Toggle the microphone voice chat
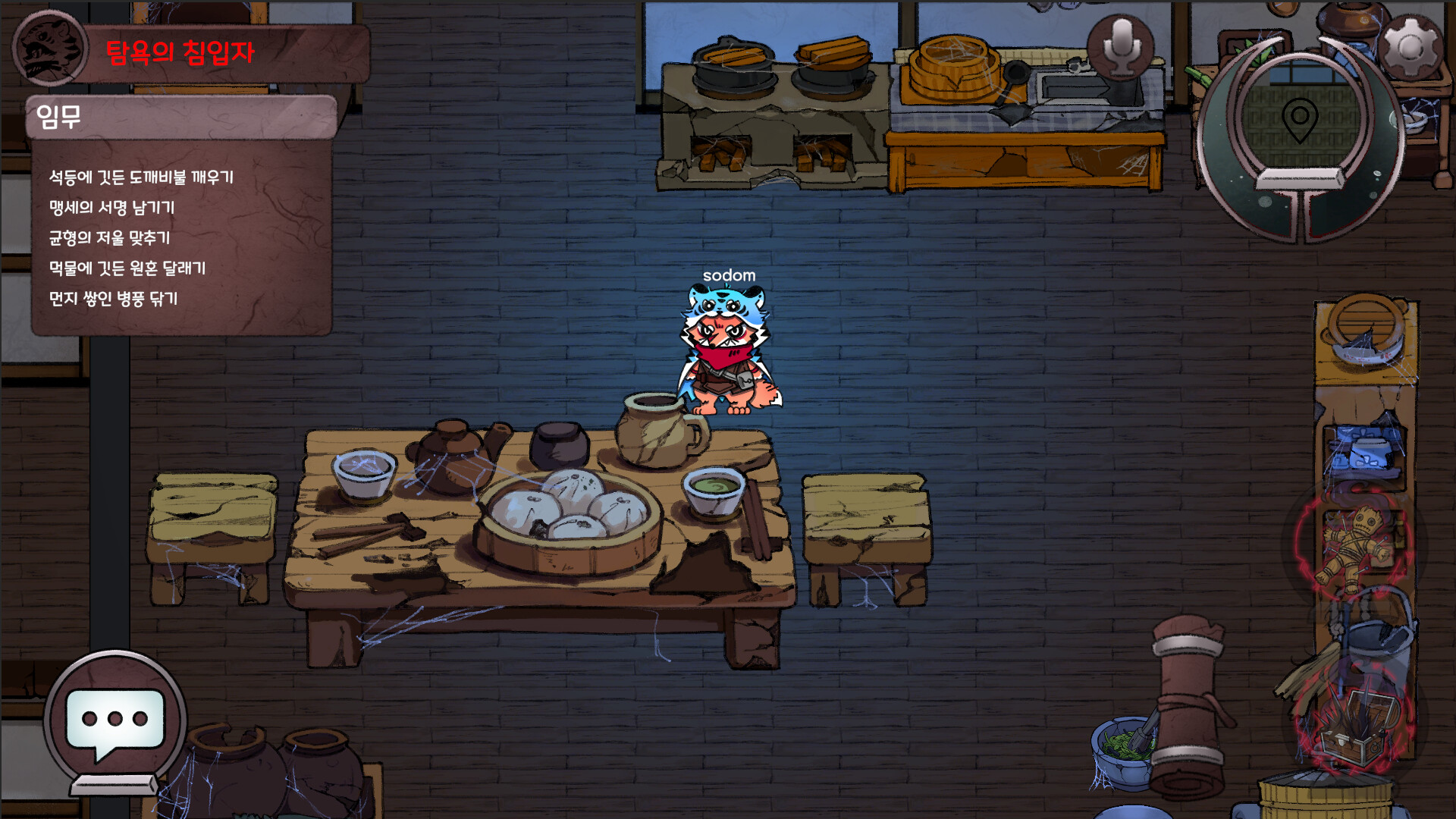This screenshot has width=1456, height=819. pyautogui.click(x=1120, y=47)
